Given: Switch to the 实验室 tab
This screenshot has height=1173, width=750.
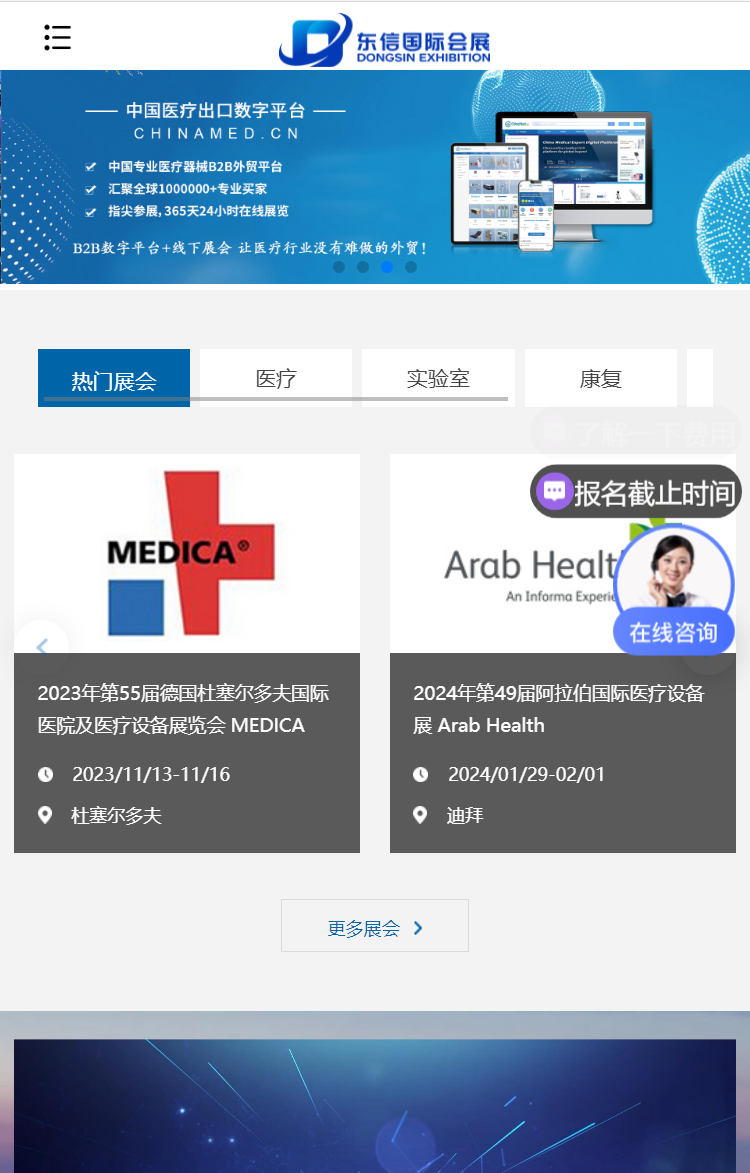Looking at the screenshot, I should coord(438,378).
